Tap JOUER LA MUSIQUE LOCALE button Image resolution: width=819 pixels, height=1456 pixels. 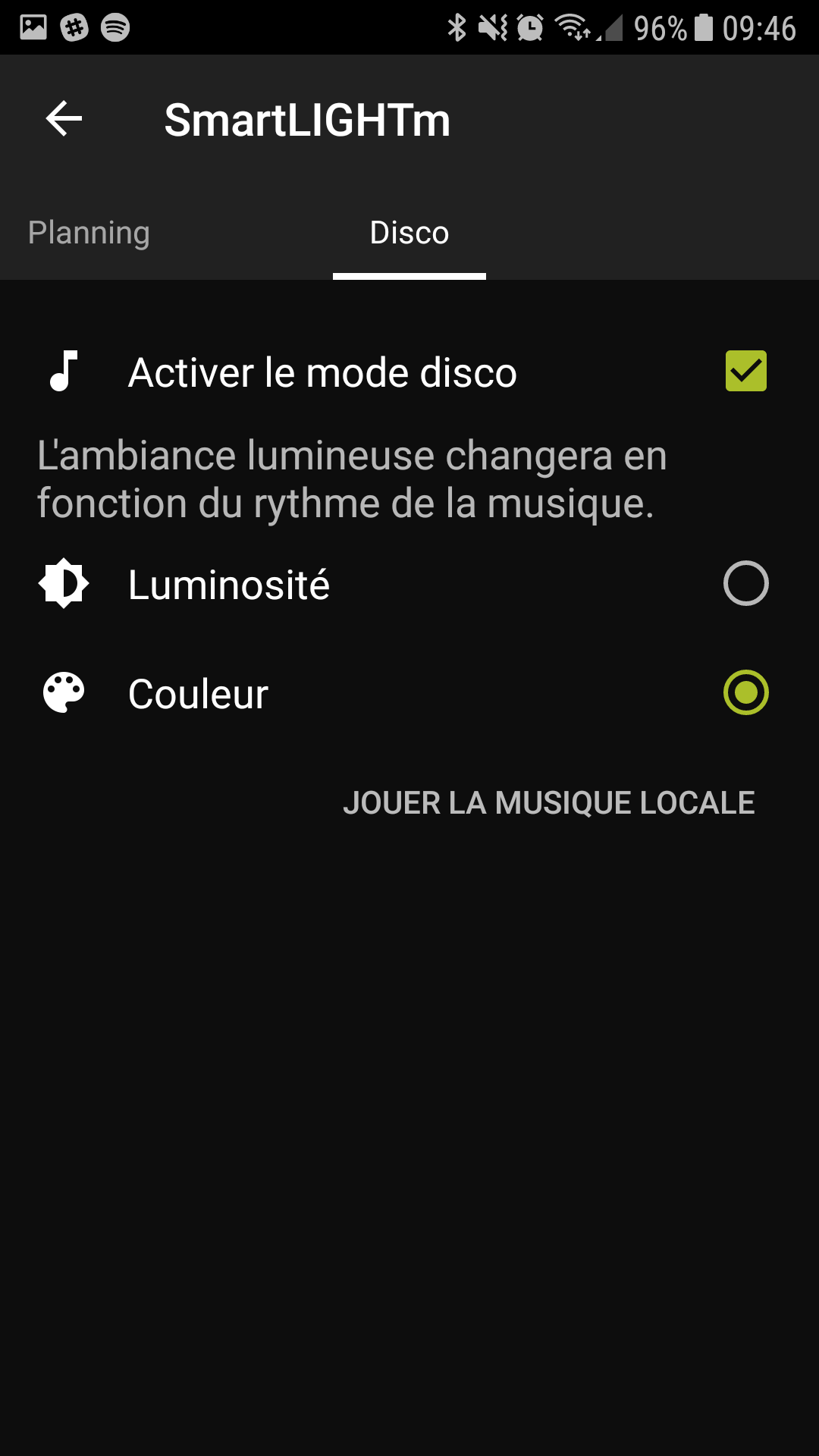click(x=548, y=803)
